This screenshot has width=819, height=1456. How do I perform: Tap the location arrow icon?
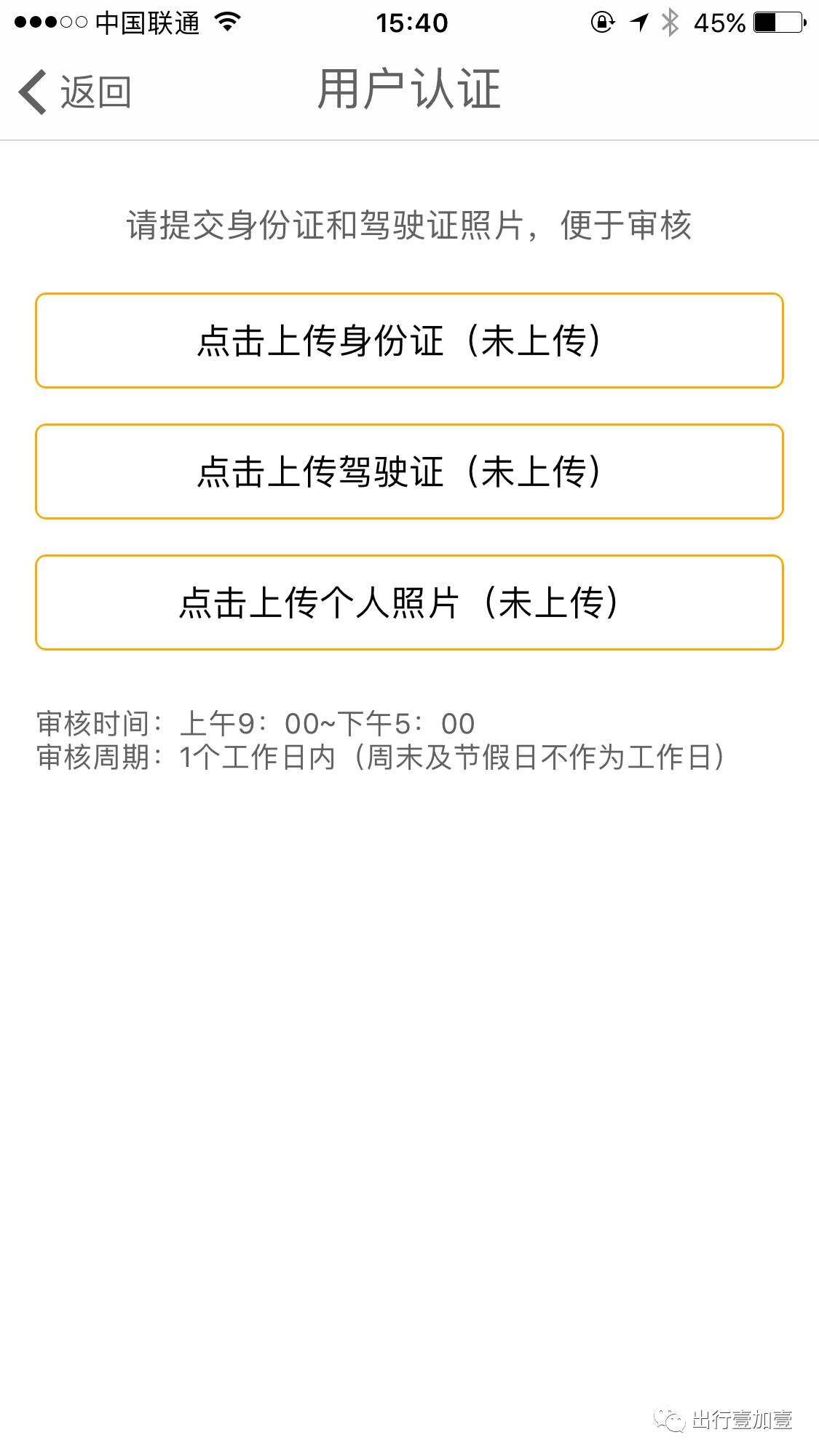(638, 23)
